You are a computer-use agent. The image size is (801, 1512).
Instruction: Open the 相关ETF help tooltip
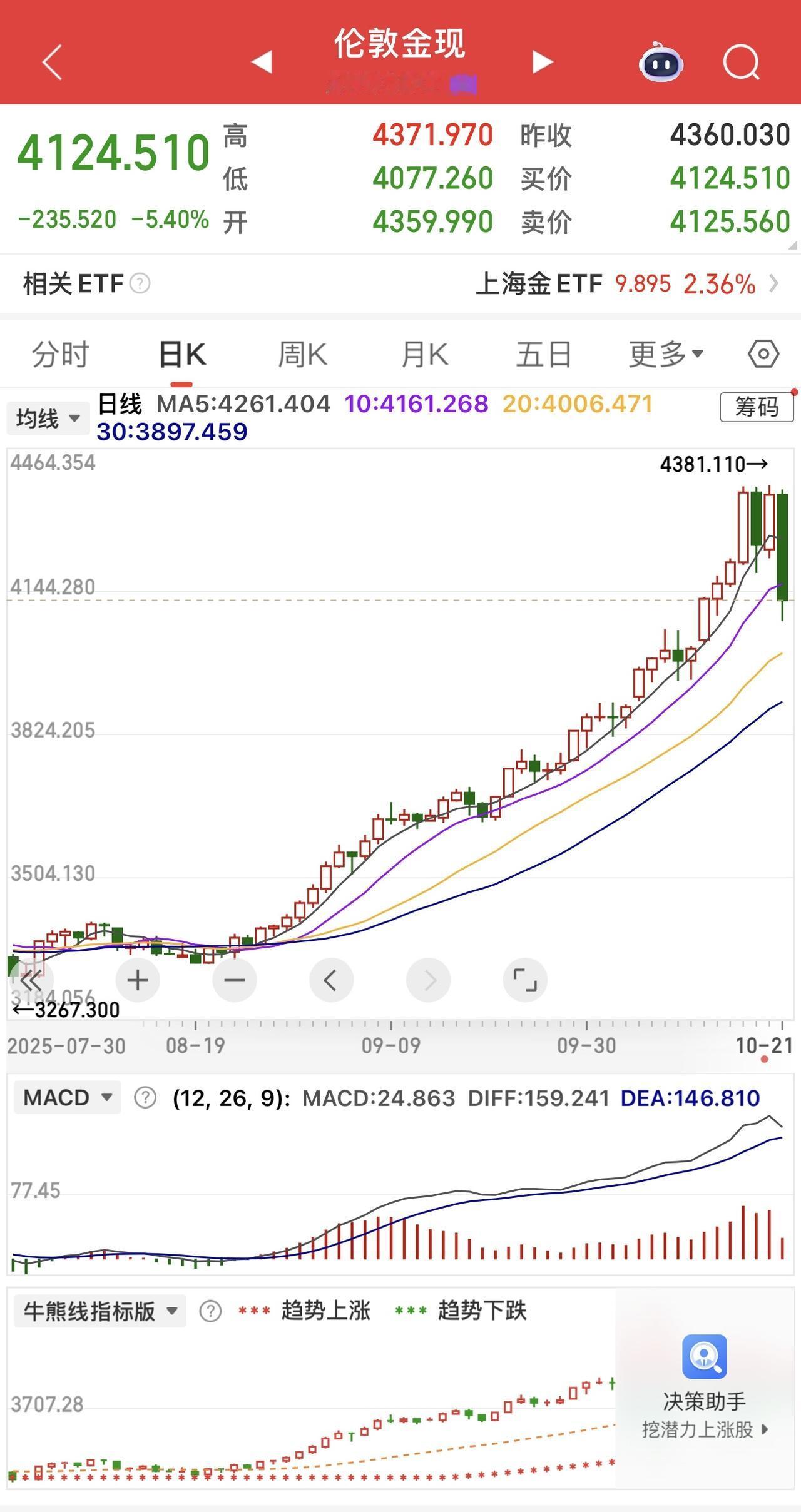pos(139,283)
